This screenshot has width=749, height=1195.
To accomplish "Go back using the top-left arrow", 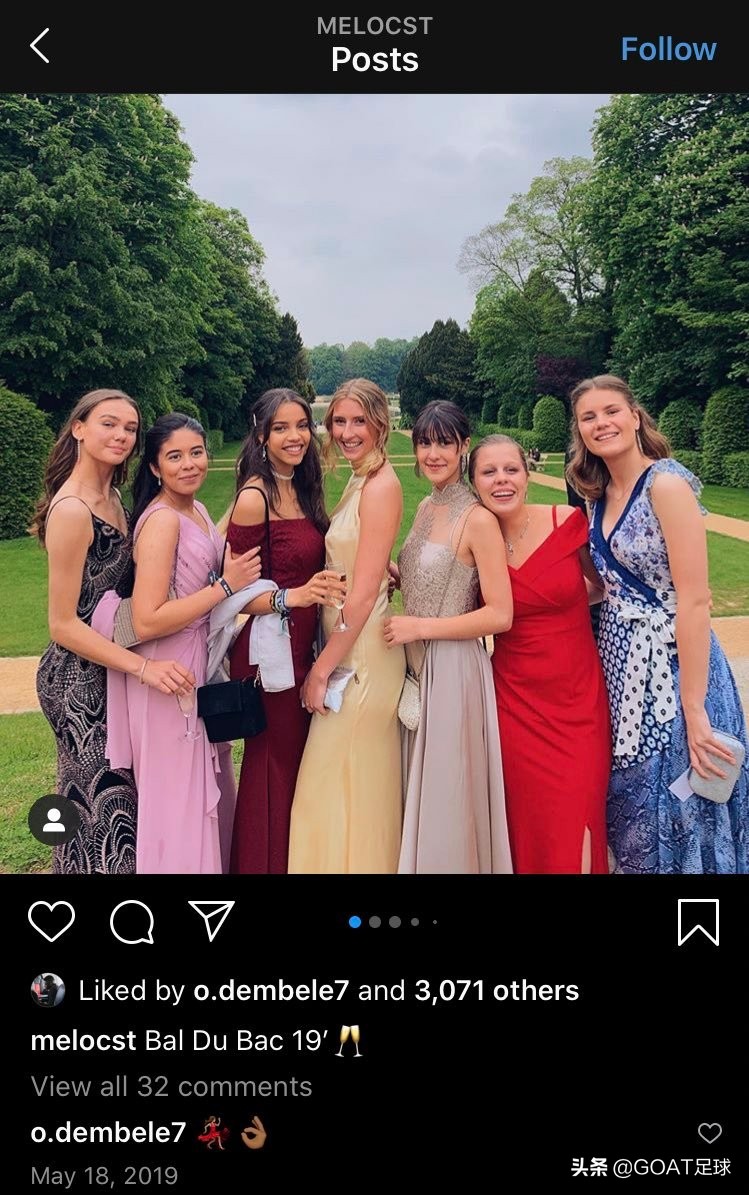I will pyautogui.click(x=39, y=46).
